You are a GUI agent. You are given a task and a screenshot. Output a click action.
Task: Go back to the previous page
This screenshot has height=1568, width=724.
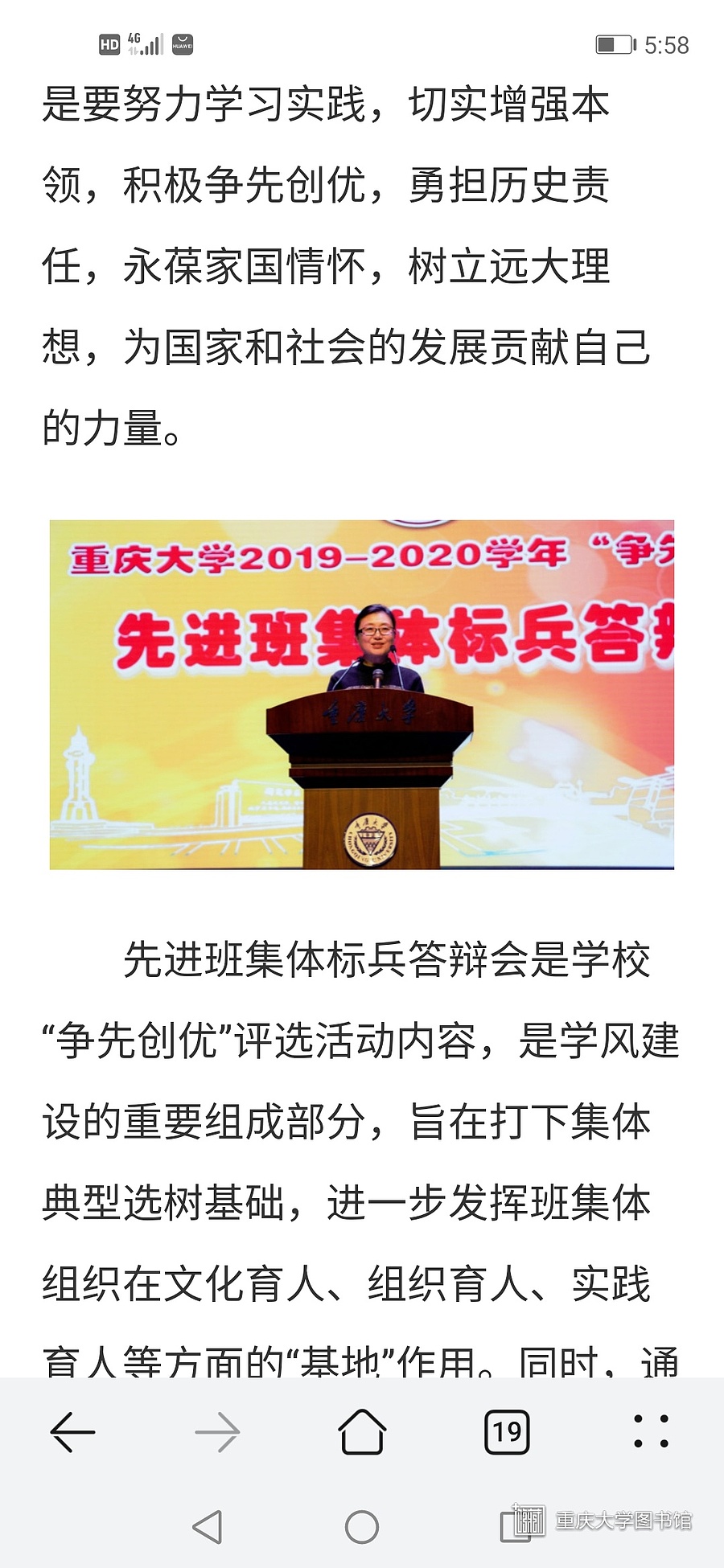pos(72,1432)
